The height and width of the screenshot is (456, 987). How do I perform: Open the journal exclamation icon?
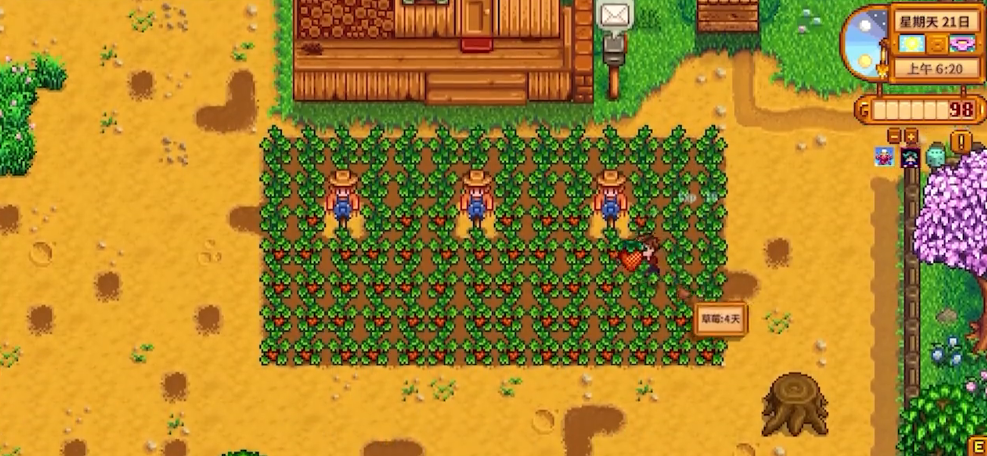(x=961, y=142)
